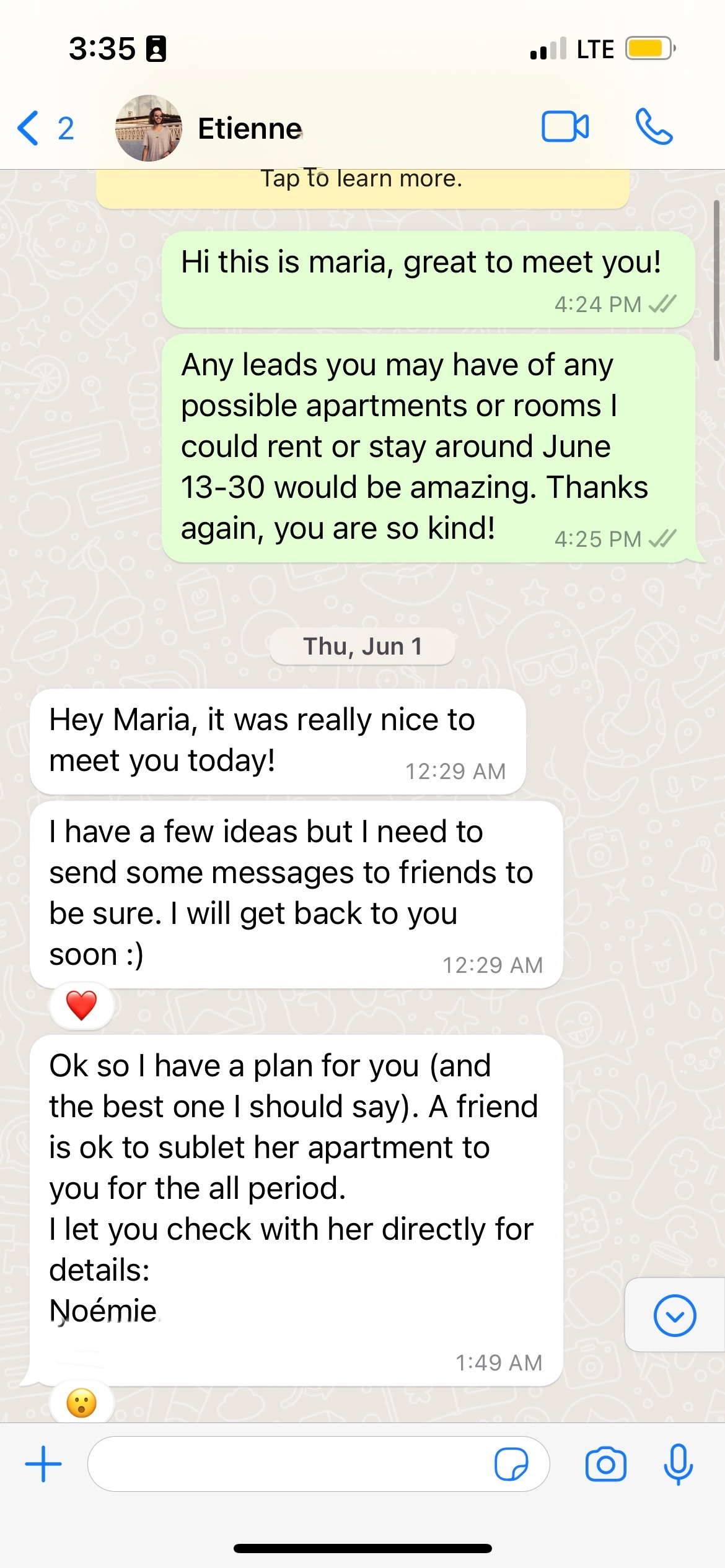Screen dimensions: 725x1568
Task: Start a video call with Etienne
Action: 565,127
